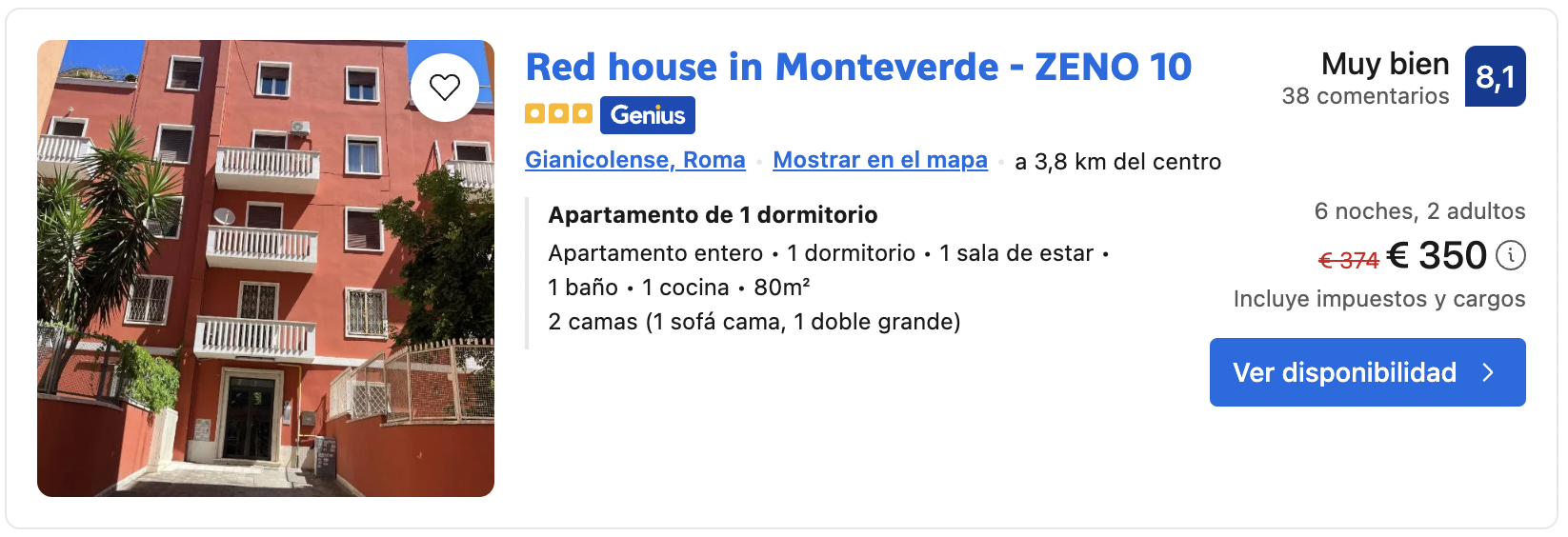
Task: Tap Mostrar en el mapa link
Action: (x=879, y=160)
